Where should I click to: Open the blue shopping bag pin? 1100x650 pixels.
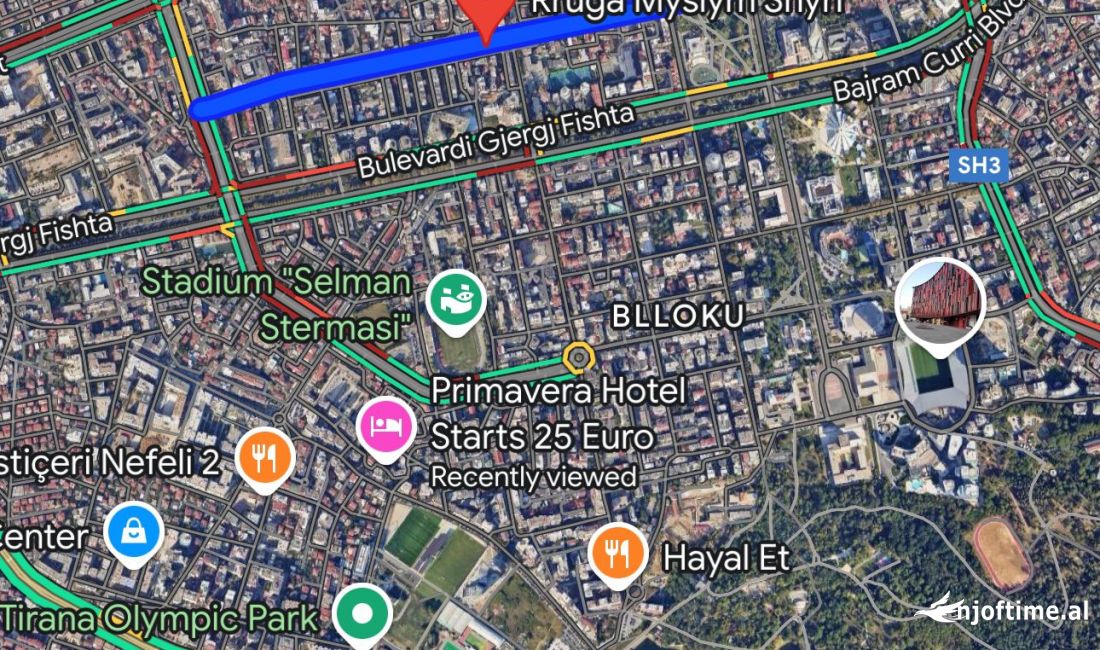coord(134,533)
